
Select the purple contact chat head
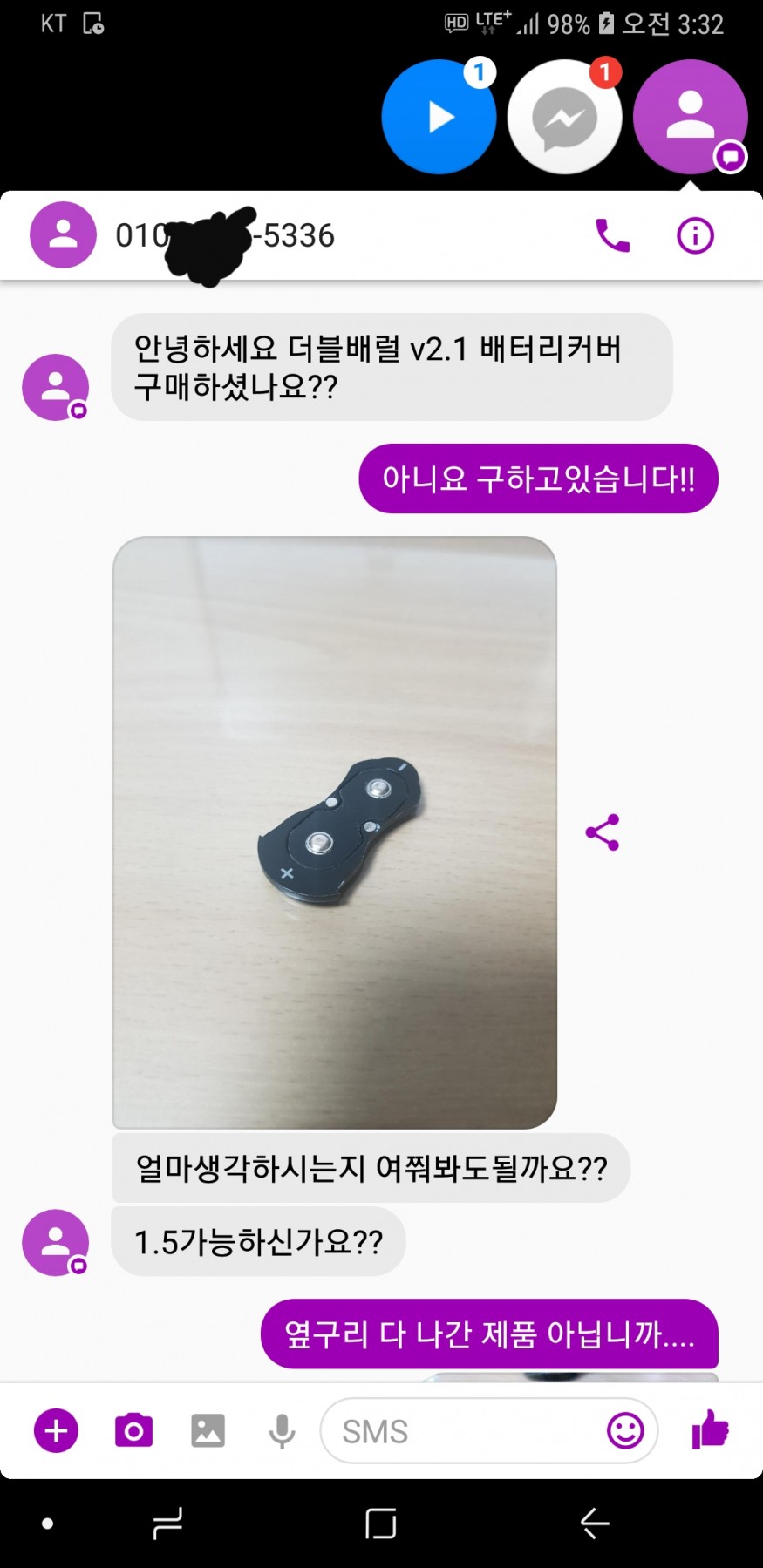[x=690, y=117]
